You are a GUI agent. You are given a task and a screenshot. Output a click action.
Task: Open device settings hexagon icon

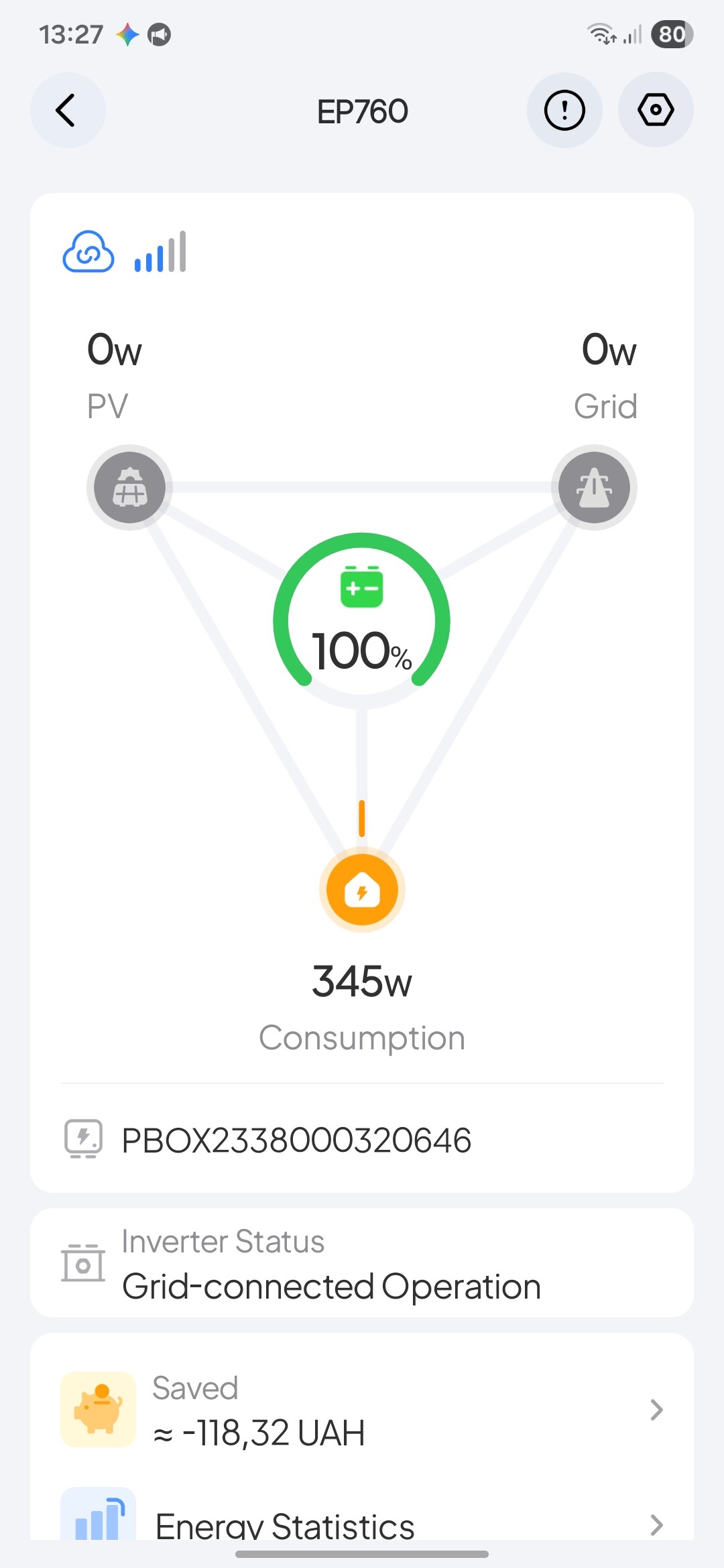coord(655,111)
